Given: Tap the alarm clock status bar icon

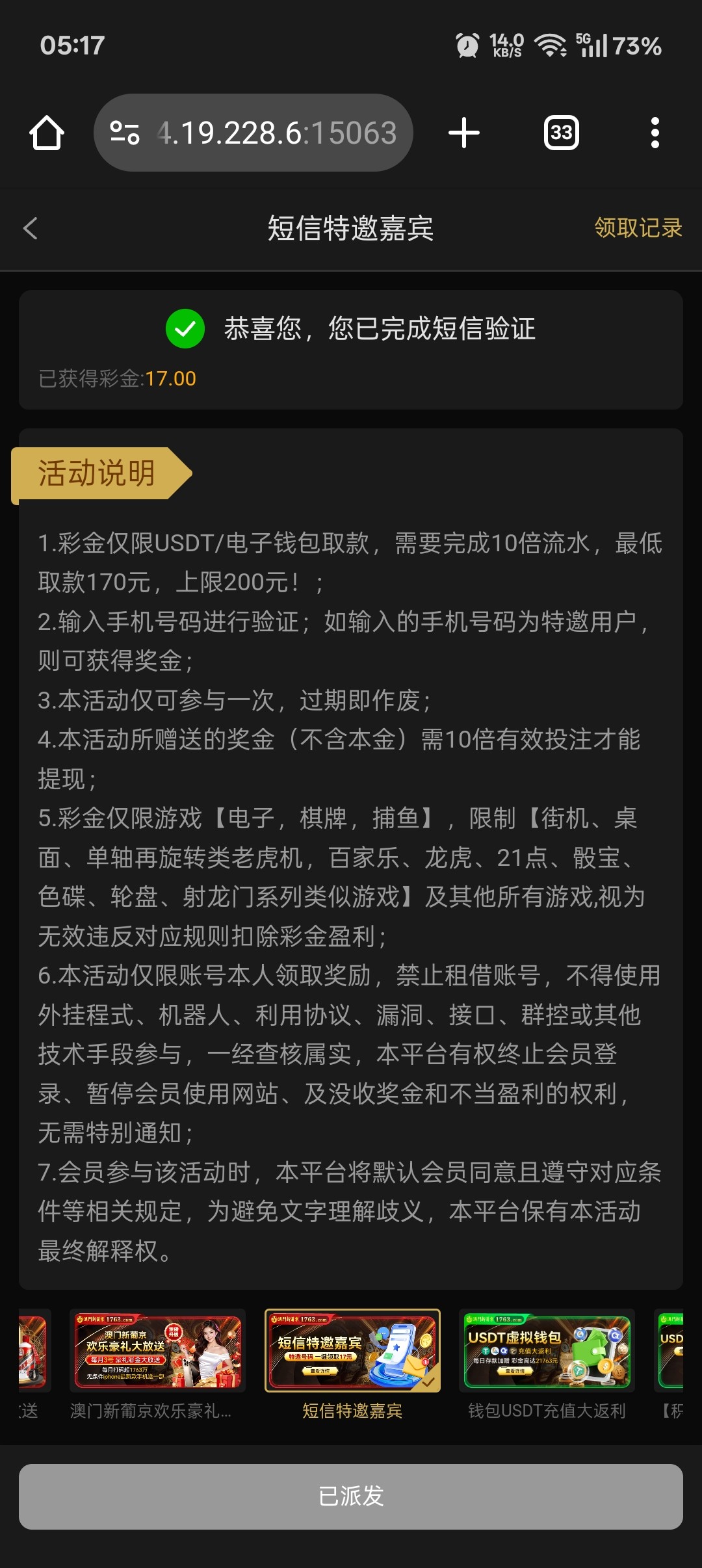Looking at the screenshot, I should 465,46.
